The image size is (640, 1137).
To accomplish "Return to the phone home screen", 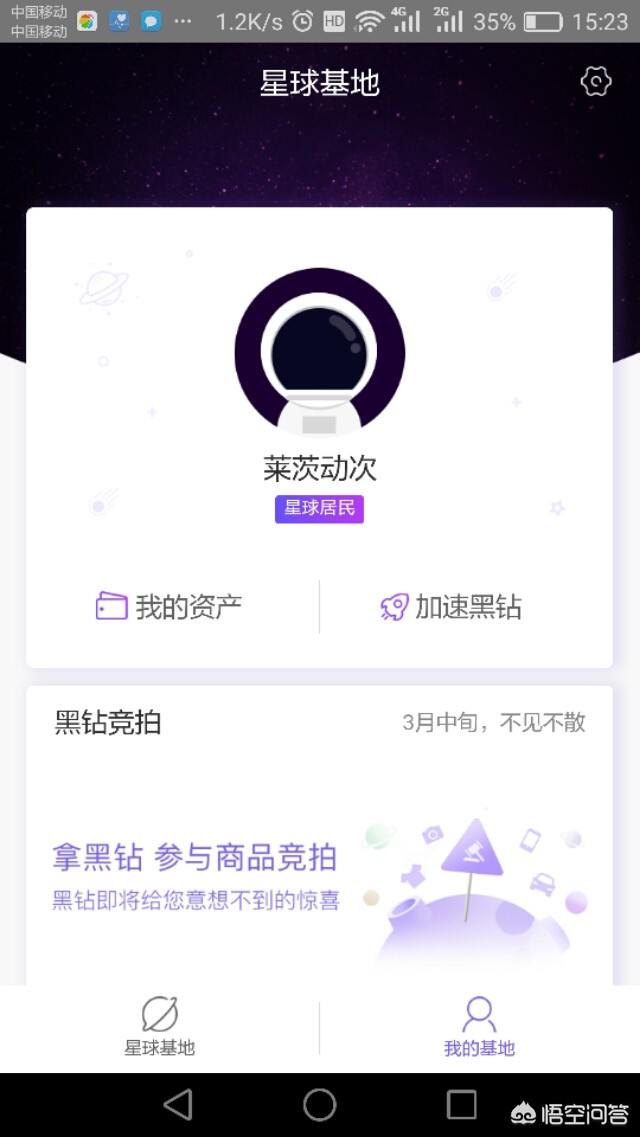I will 320,1104.
